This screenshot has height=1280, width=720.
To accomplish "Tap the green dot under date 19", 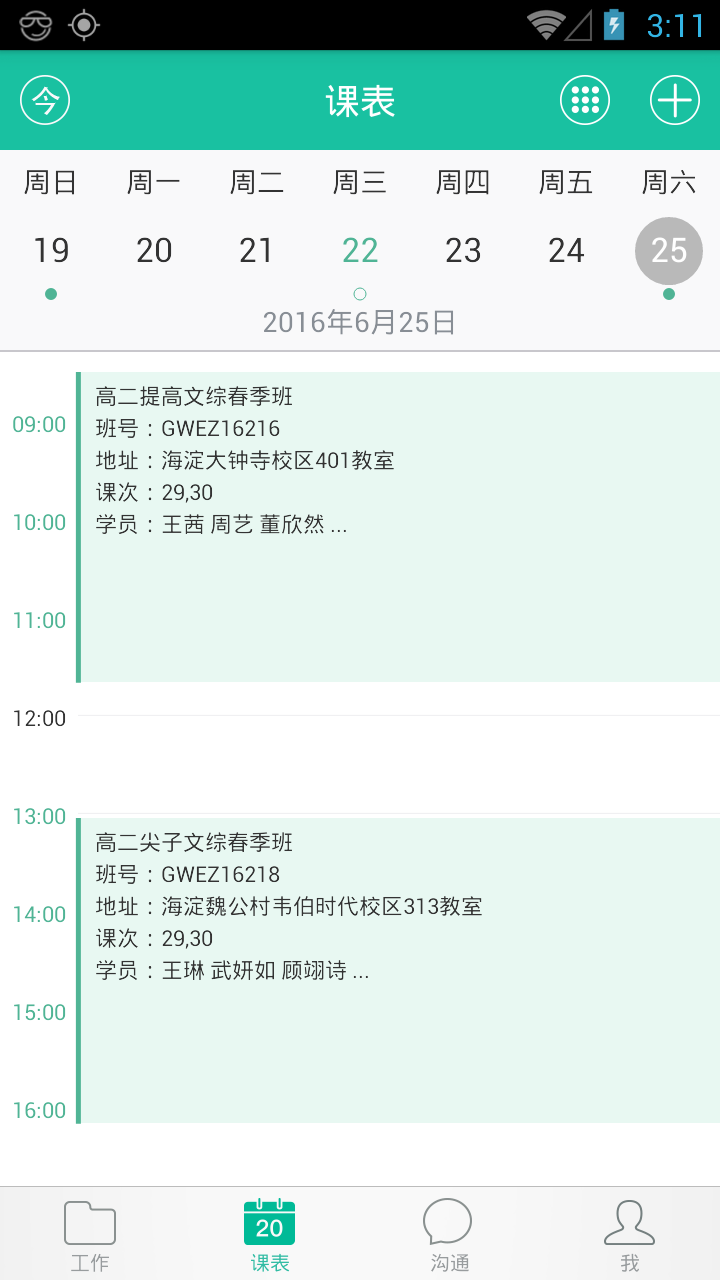I will click(49, 294).
